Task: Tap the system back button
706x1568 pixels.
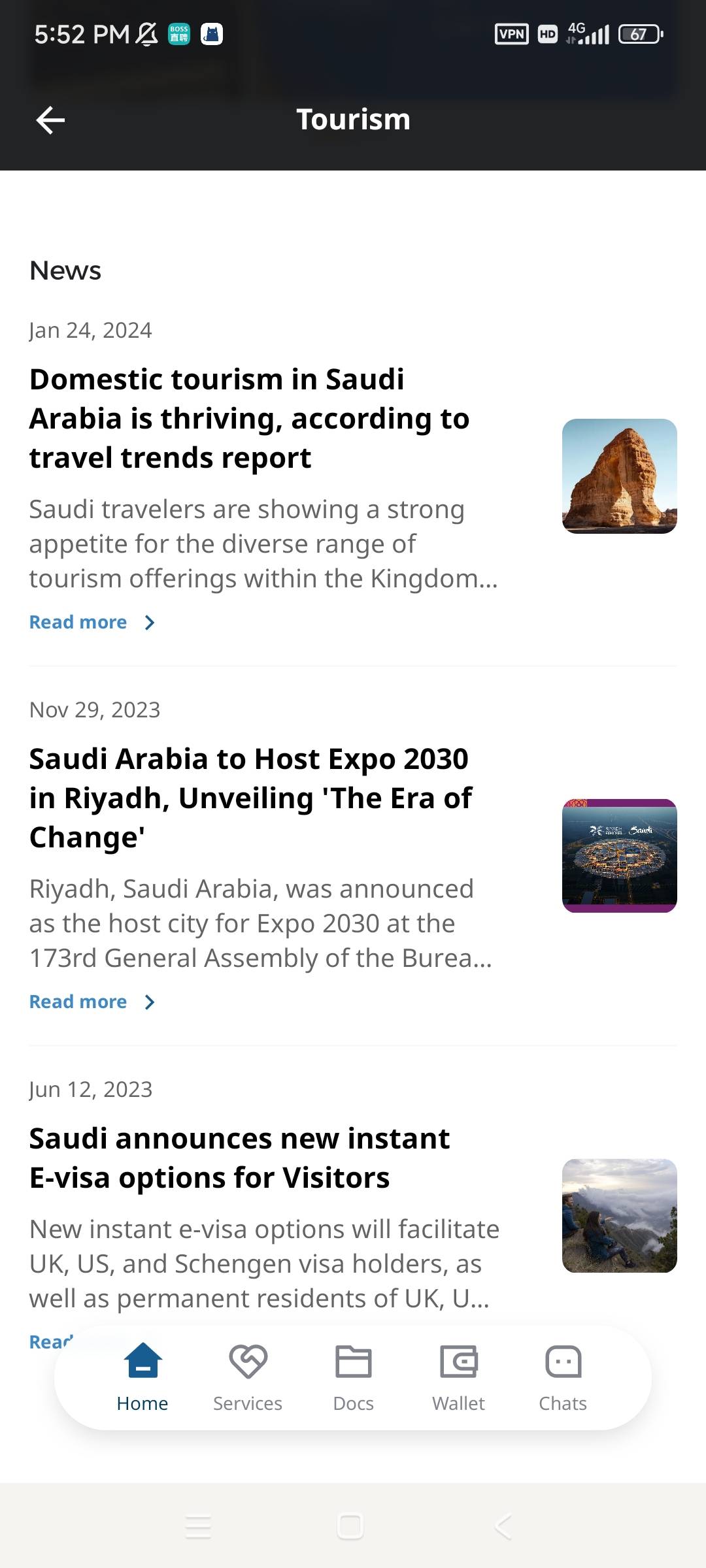Action: [x=503, y=1527]
